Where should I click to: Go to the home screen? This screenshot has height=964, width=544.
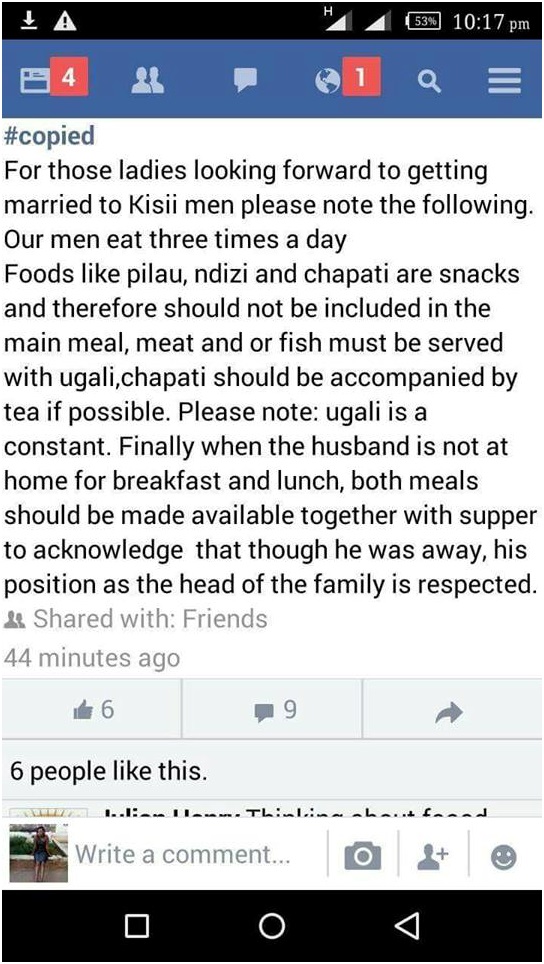click(x=272, y=925)
